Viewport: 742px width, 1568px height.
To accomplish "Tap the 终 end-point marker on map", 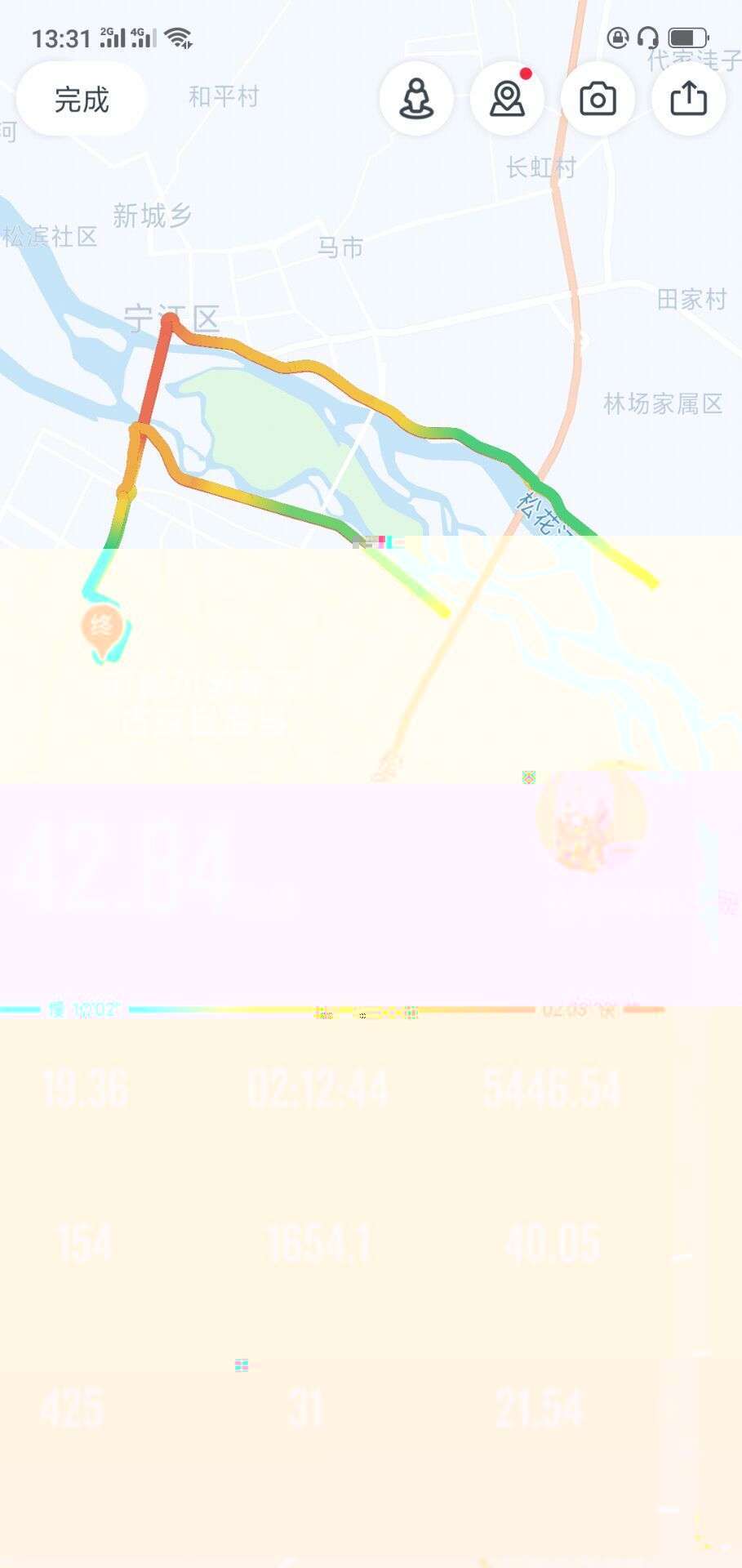I will pos(102,627).
